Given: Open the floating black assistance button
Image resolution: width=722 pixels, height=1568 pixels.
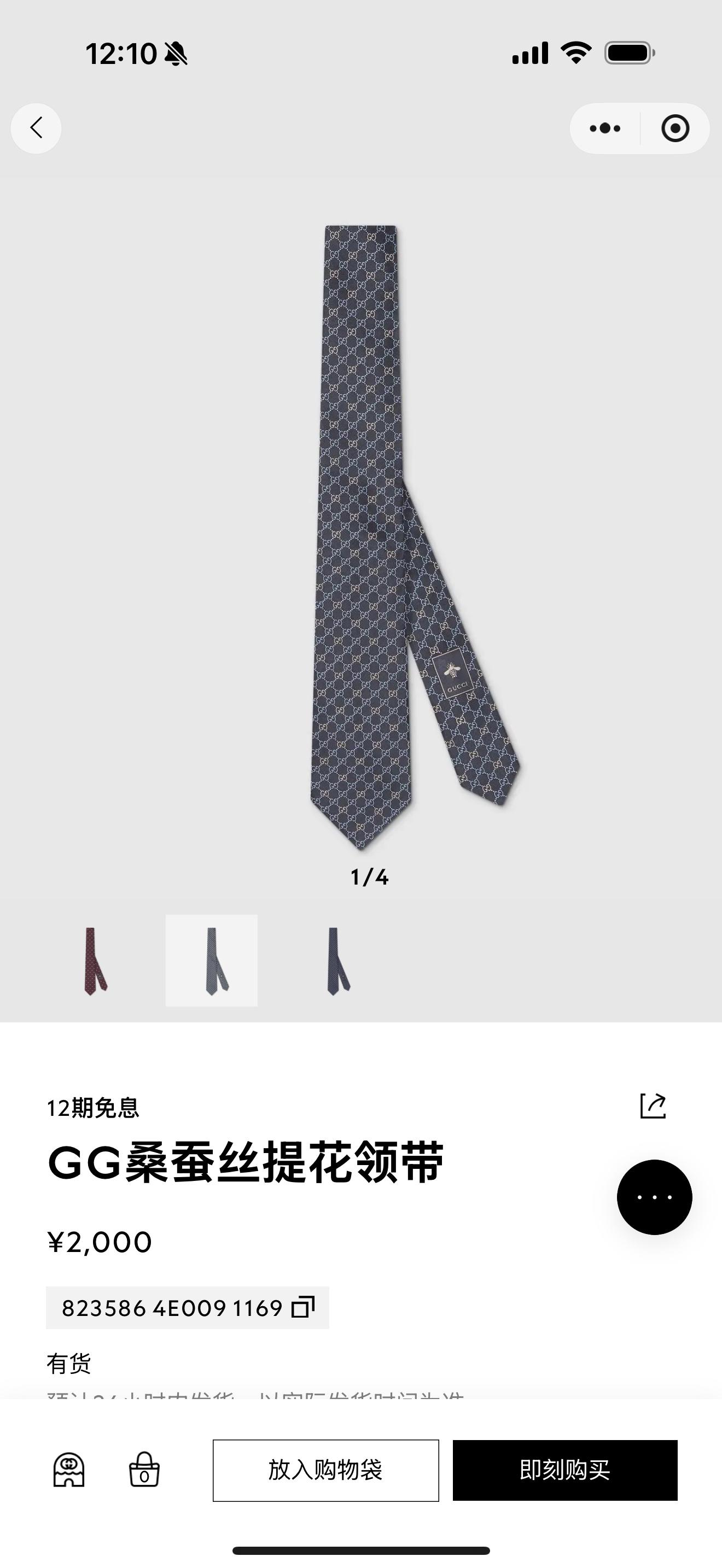Looking at the screenshot, I should [x=654, y=1197].
